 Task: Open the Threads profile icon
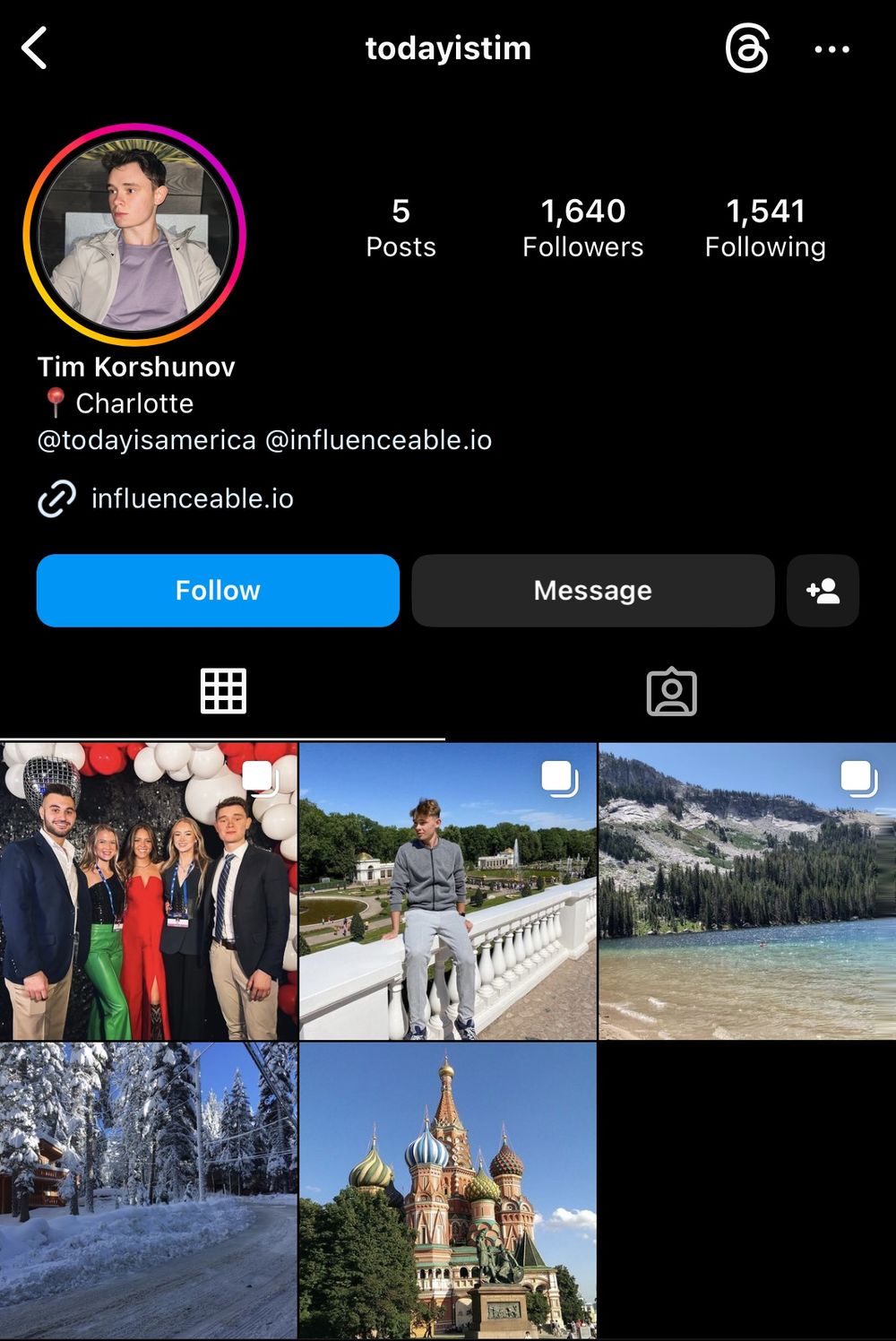749,49
